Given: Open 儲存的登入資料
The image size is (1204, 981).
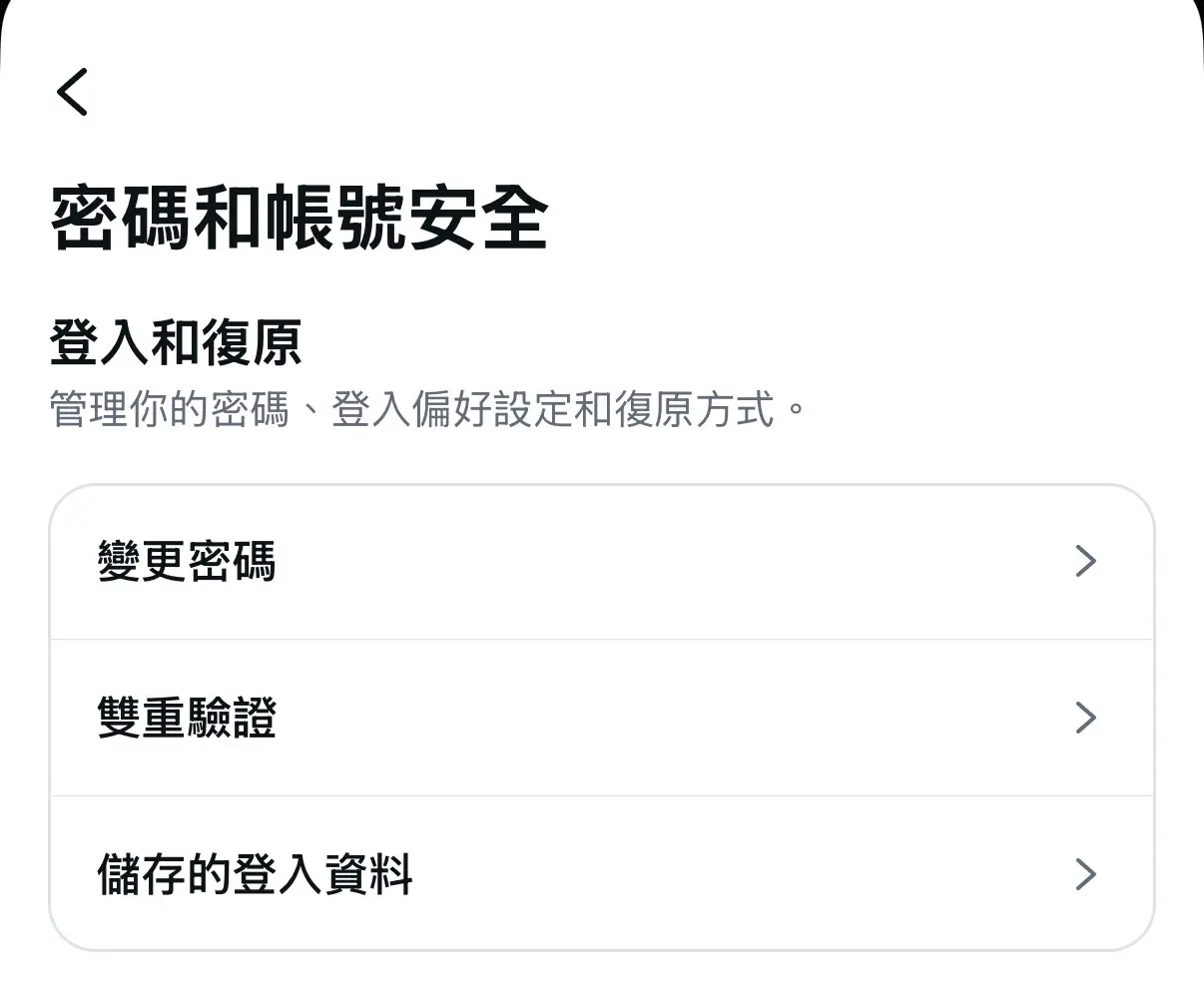Looking at the screenshot, I should coord(601,874).
